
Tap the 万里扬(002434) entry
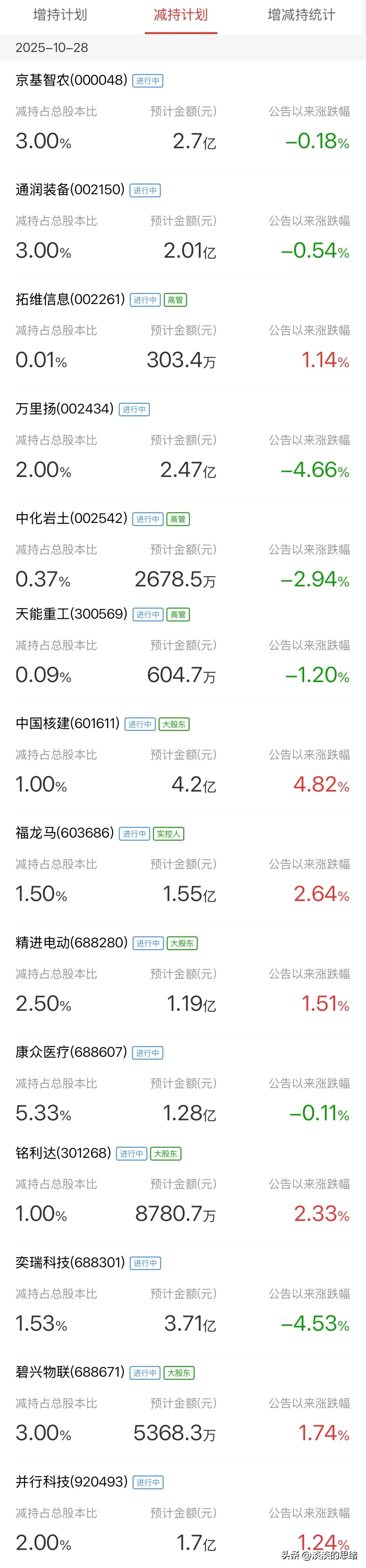pyautogui.click(x=65, y=409)
